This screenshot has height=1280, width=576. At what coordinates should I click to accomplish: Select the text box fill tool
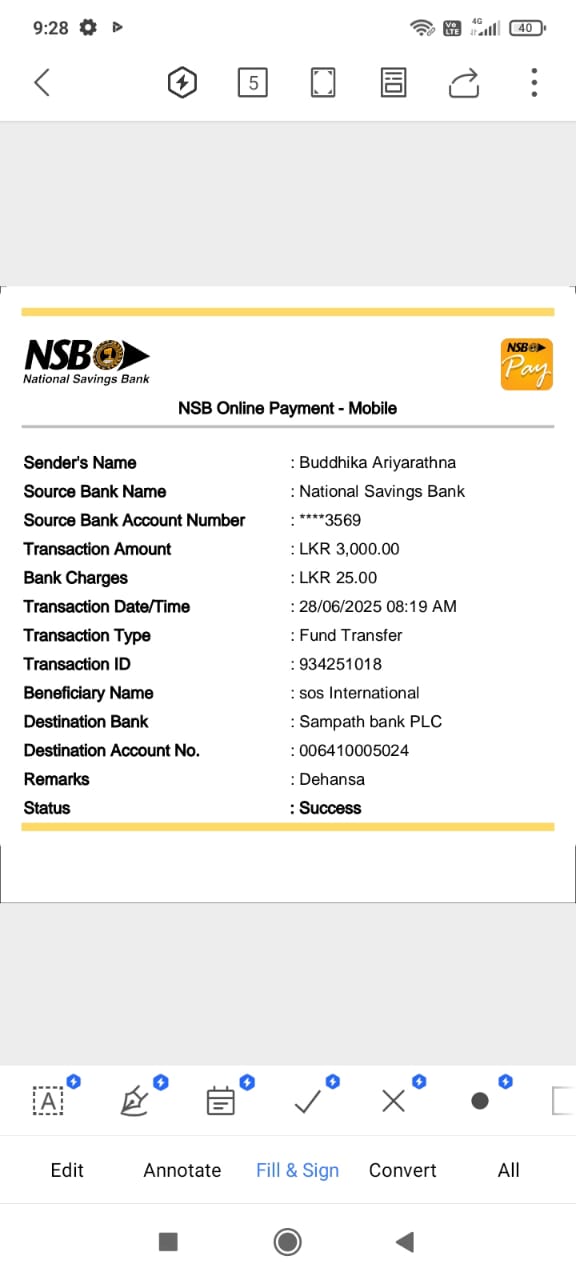[48, 1101]
